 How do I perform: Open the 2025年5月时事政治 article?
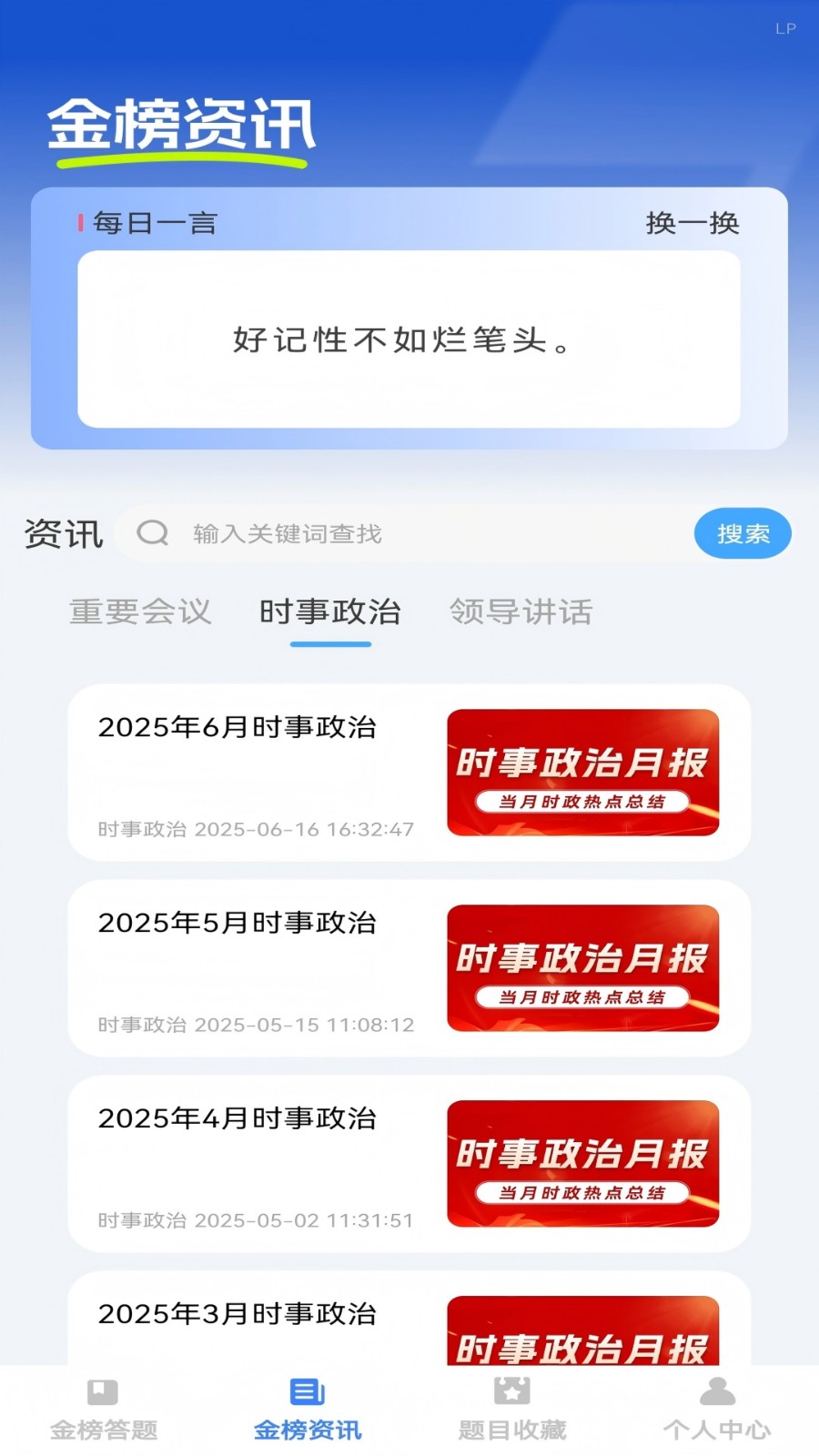[x=239, y=924]
